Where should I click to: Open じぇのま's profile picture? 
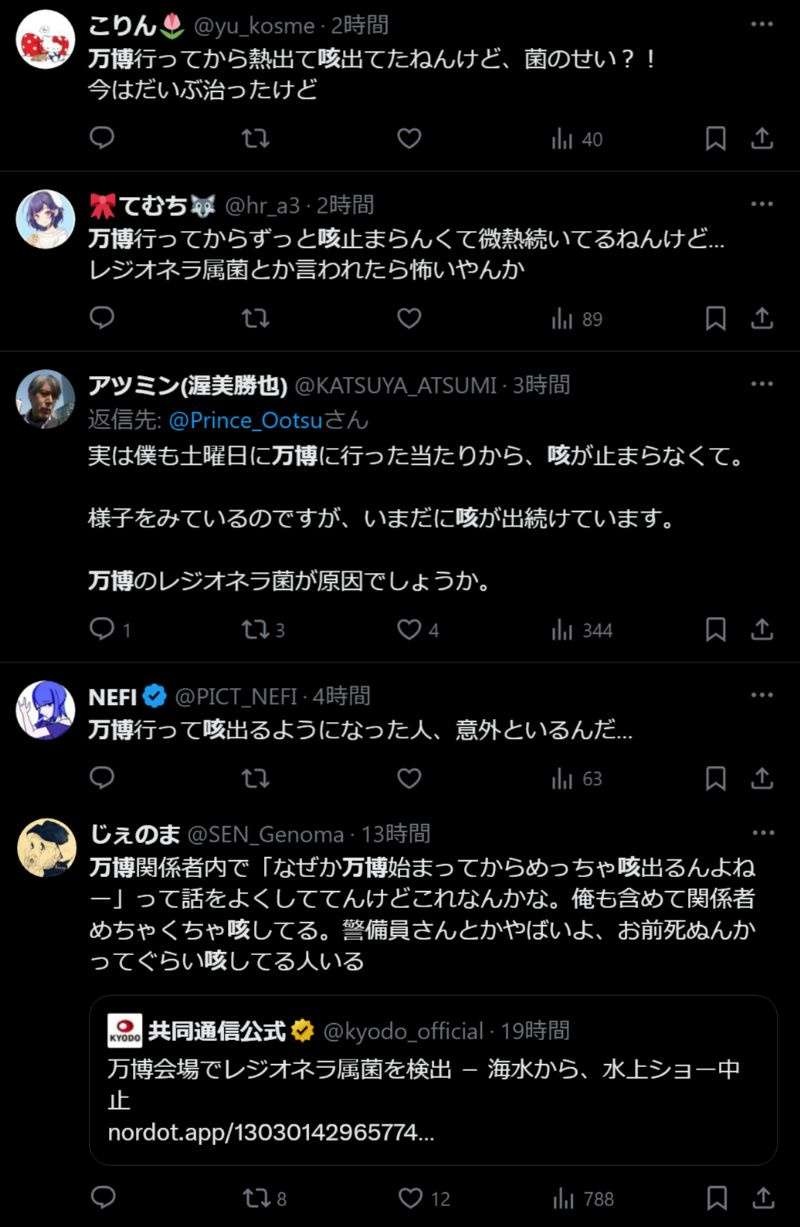pos(46,848)
